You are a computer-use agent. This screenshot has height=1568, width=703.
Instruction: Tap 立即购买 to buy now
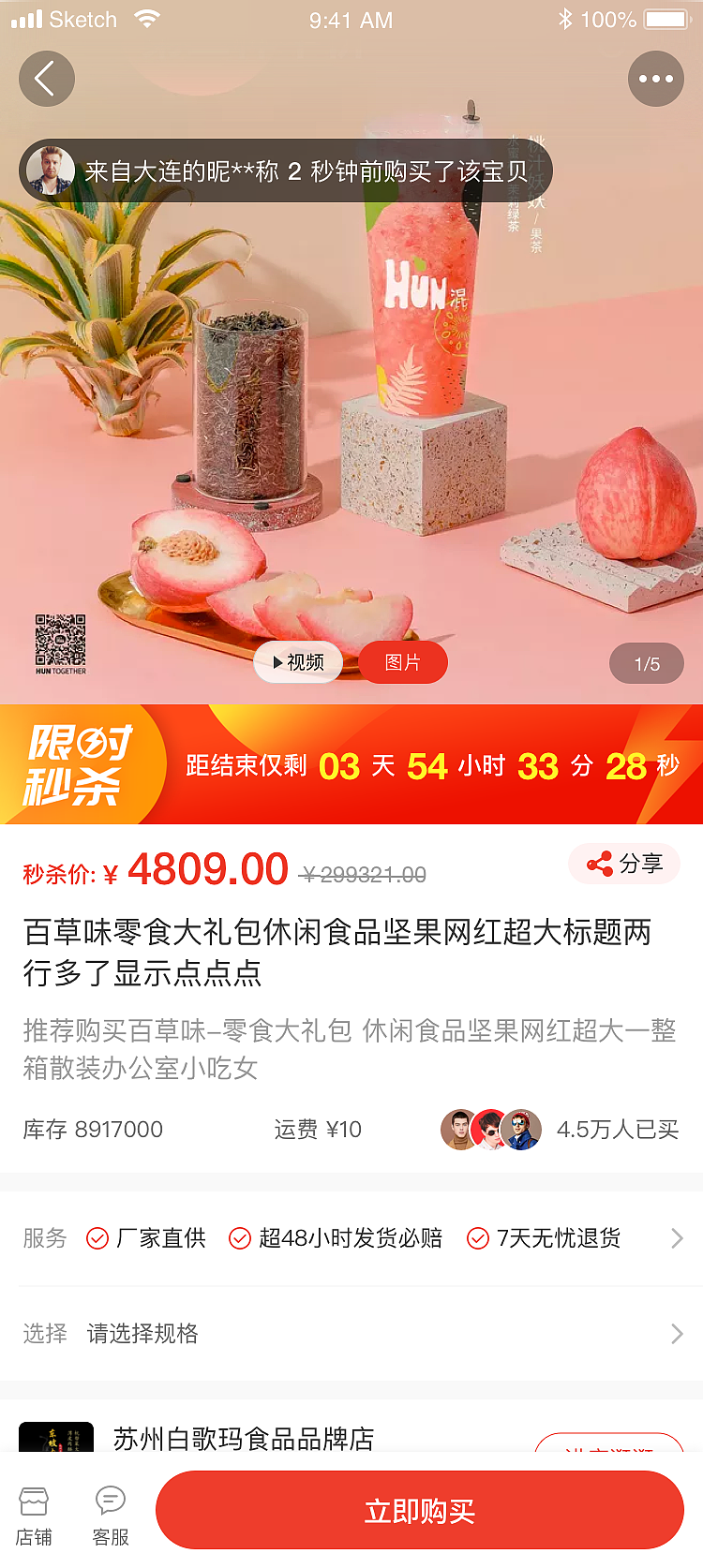[x=419, y=1510]
